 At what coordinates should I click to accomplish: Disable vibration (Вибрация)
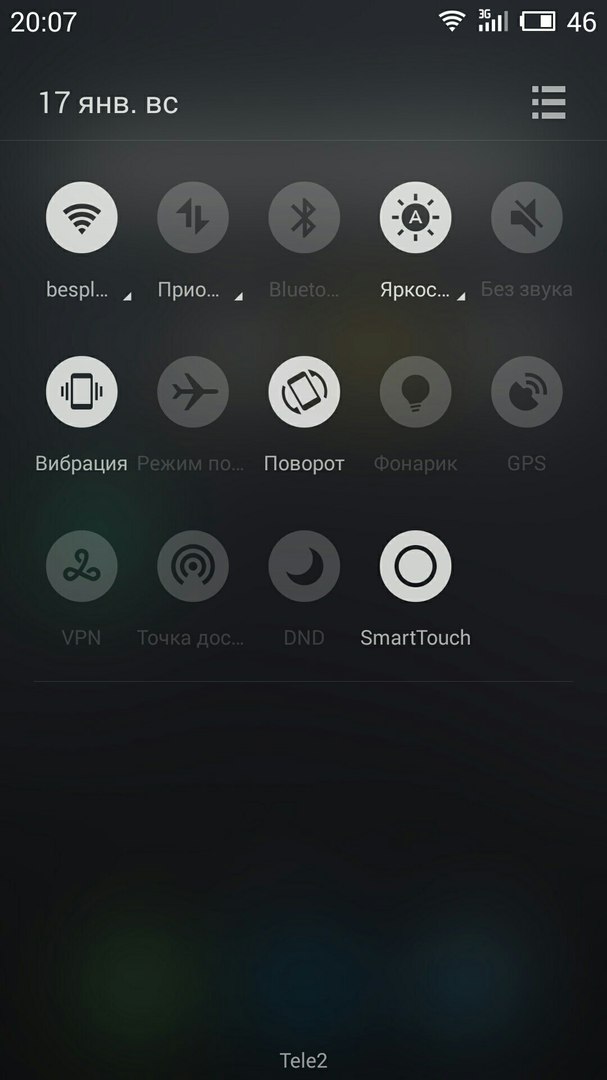coord(82,392)
